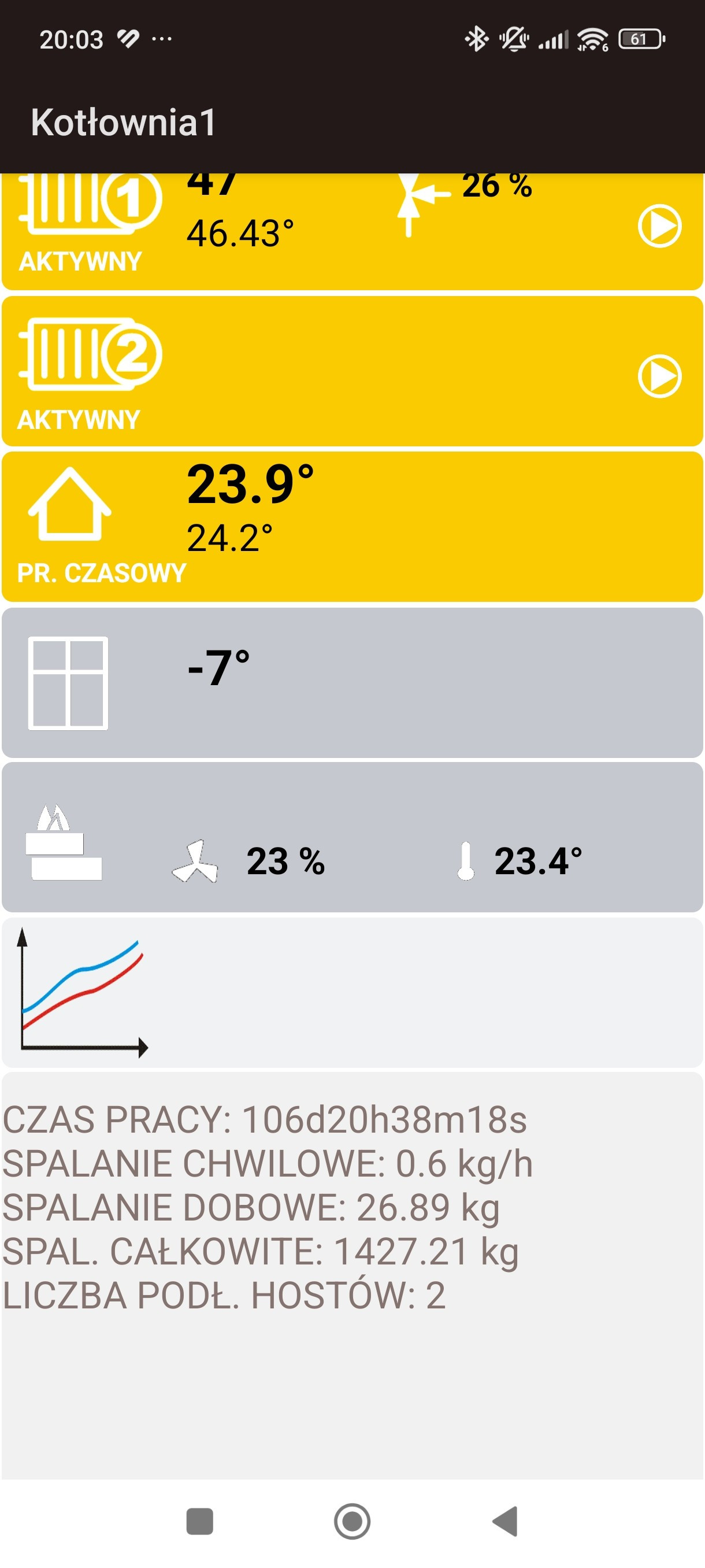The height and width of the screenshot is (1568, 705).
Task: Tap the play arrow on heating circuit 1
Action: 659,226
